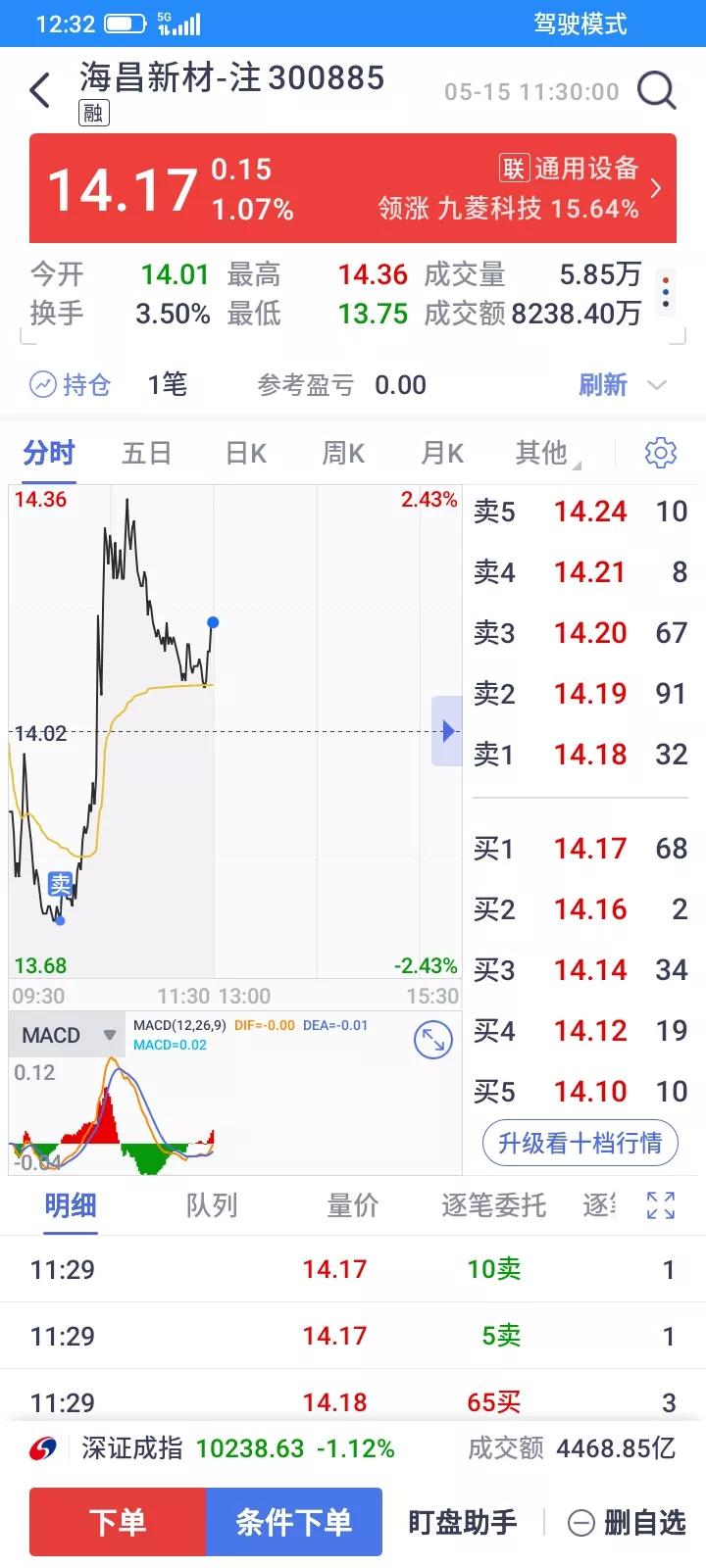Collapse the order book with blue arrow
This screenshot has width=706, height=1568.
447,731
